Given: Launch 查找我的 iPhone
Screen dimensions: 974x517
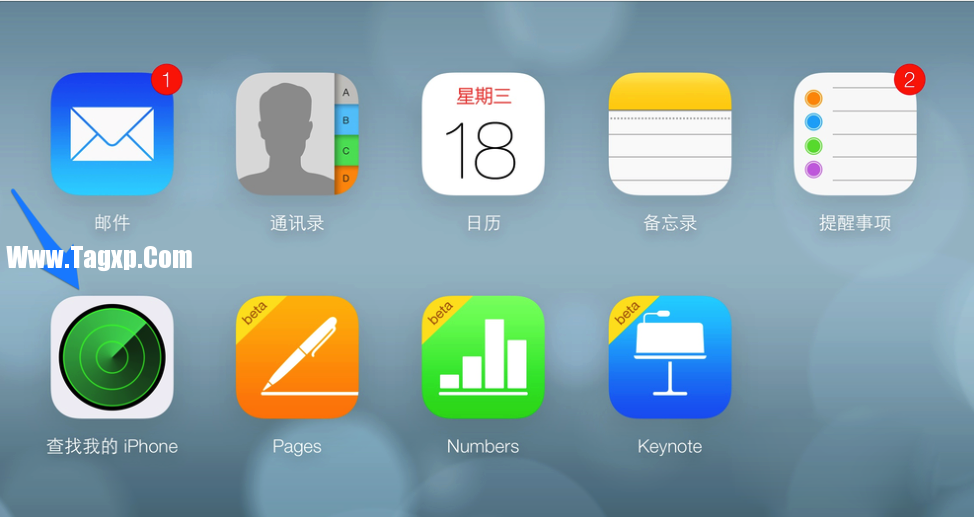Looking at the screenshot, I should [112, 357].
